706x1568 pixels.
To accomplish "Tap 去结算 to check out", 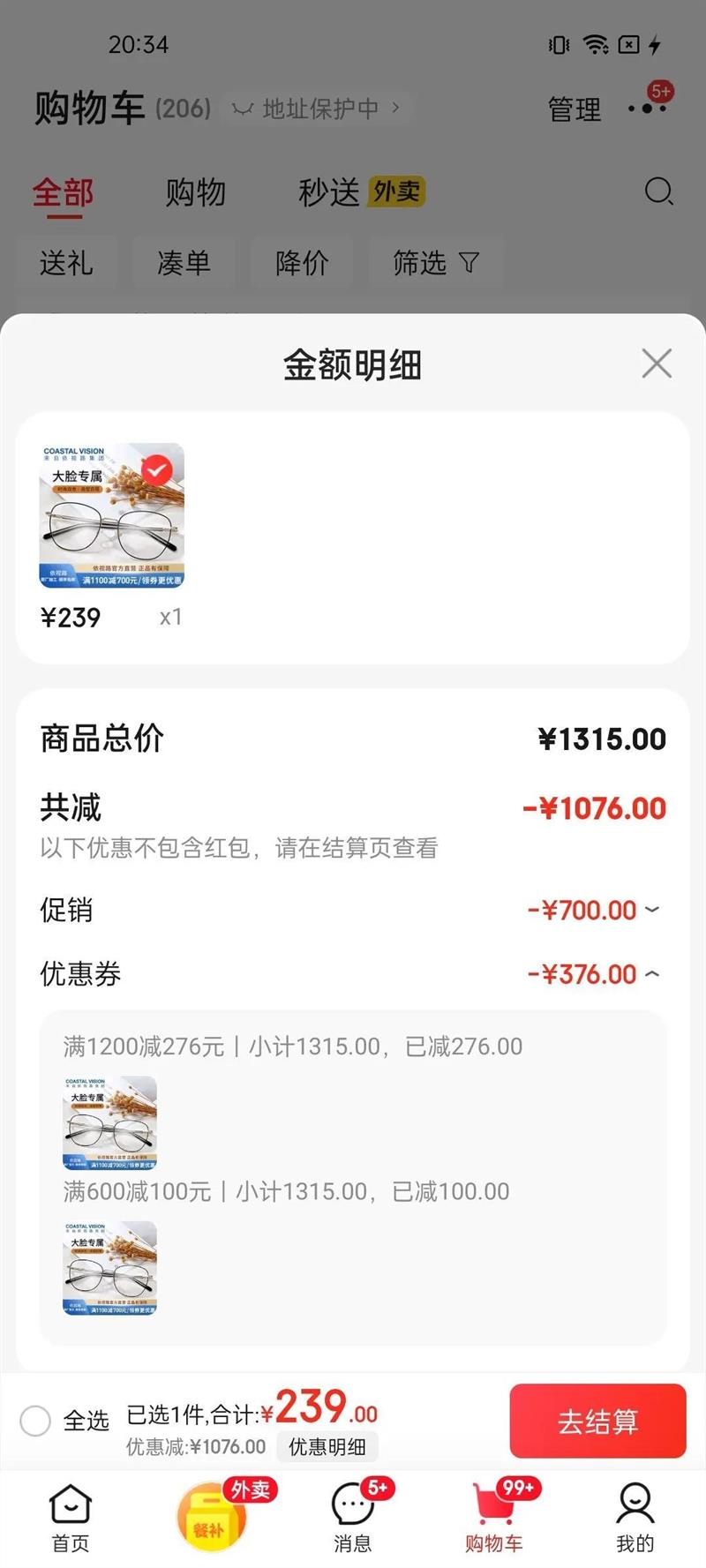I will (x=597, y=1421).
